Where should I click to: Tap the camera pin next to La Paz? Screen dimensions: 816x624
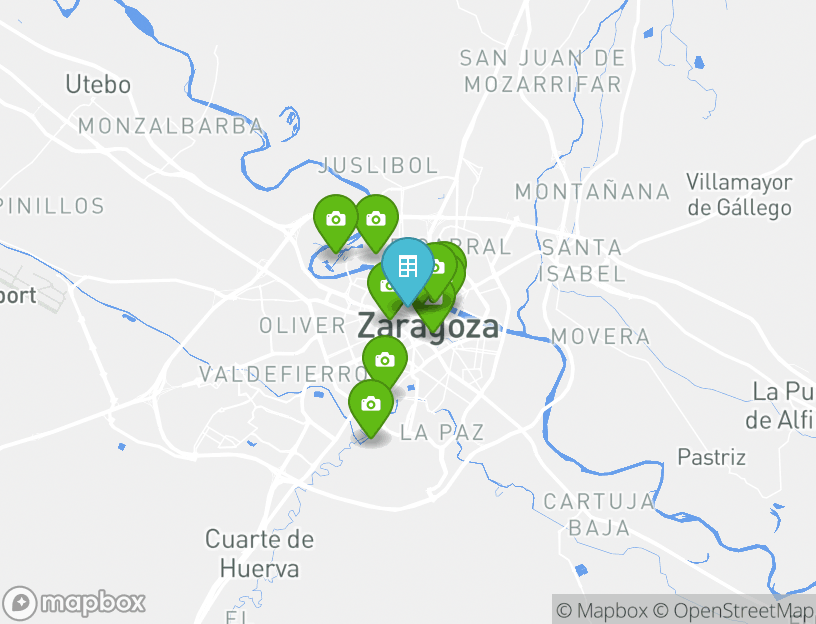(x=371, y=404)
